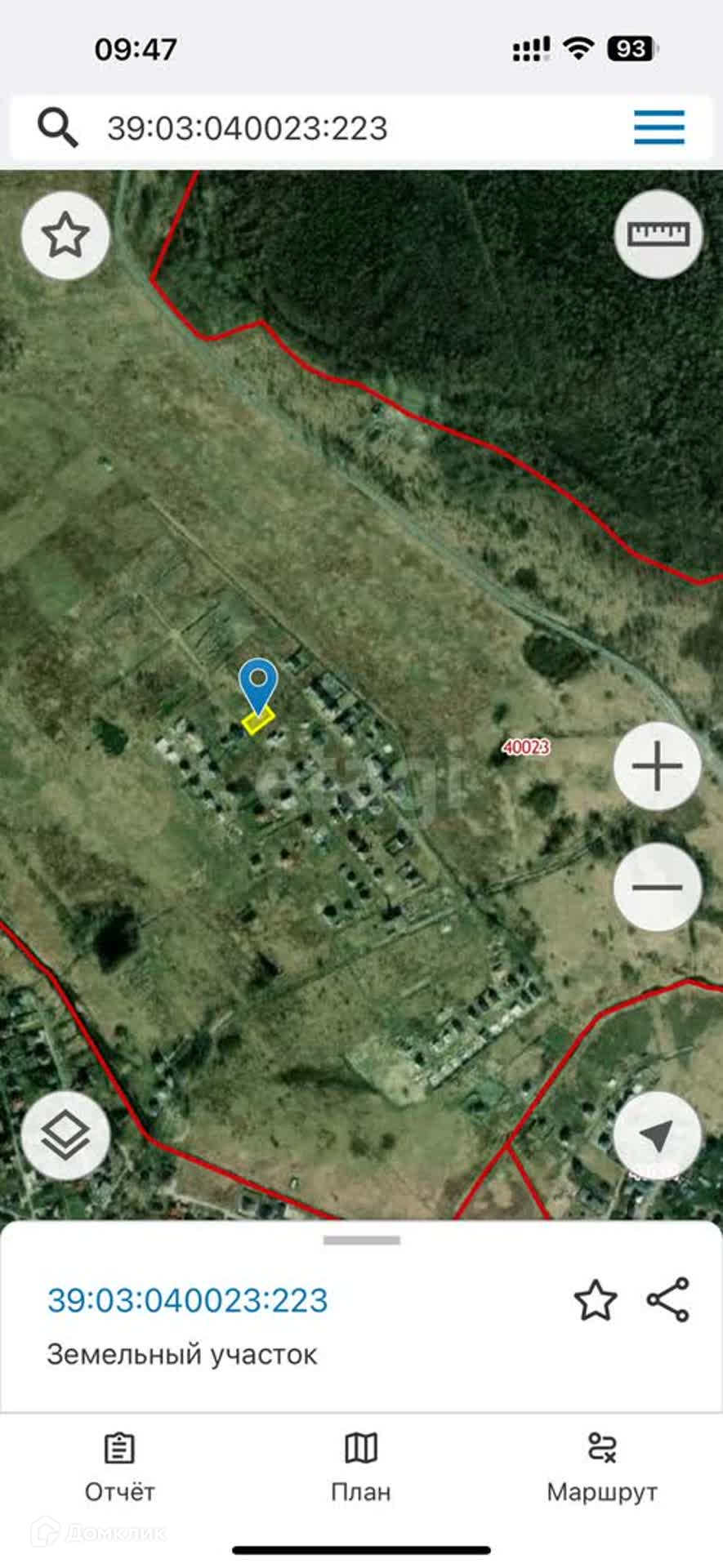Screen dimensions: 723x1568
Task: Zoom in the map with plus
Action: [658, 766]
